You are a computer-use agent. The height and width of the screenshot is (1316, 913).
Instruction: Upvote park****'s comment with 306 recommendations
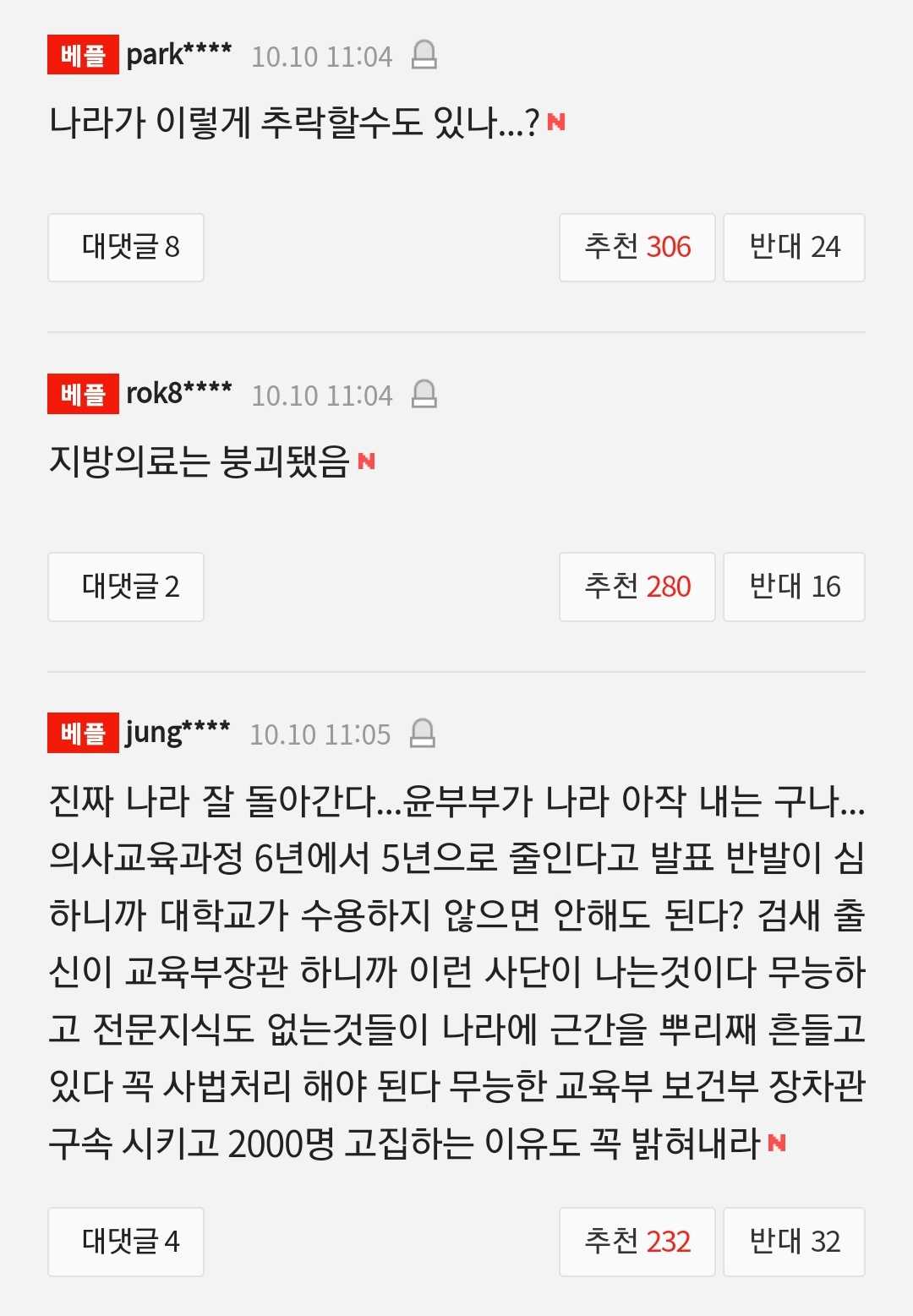(x=637, y=247)
